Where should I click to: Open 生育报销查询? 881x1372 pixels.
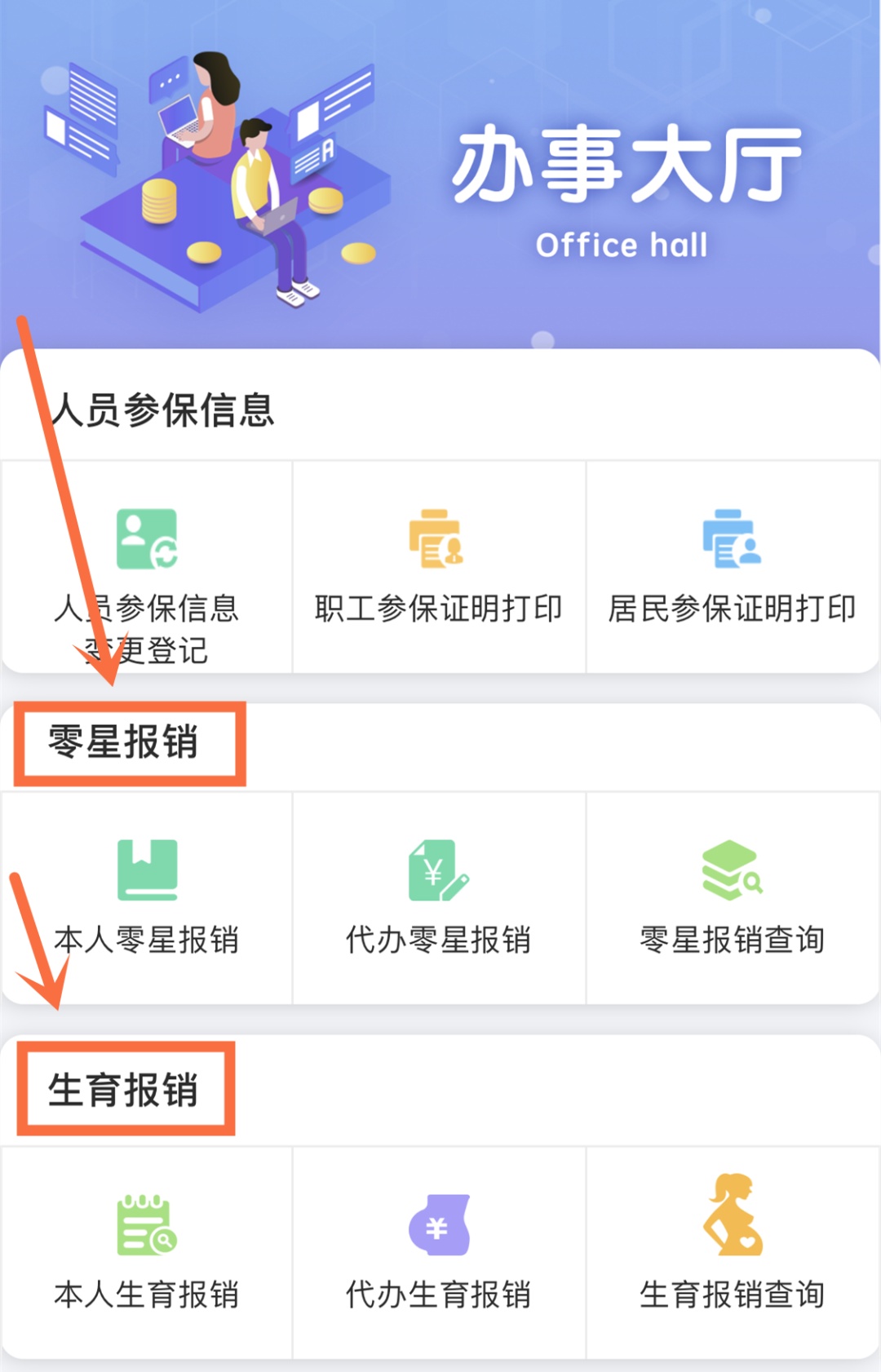[732, 1252]
